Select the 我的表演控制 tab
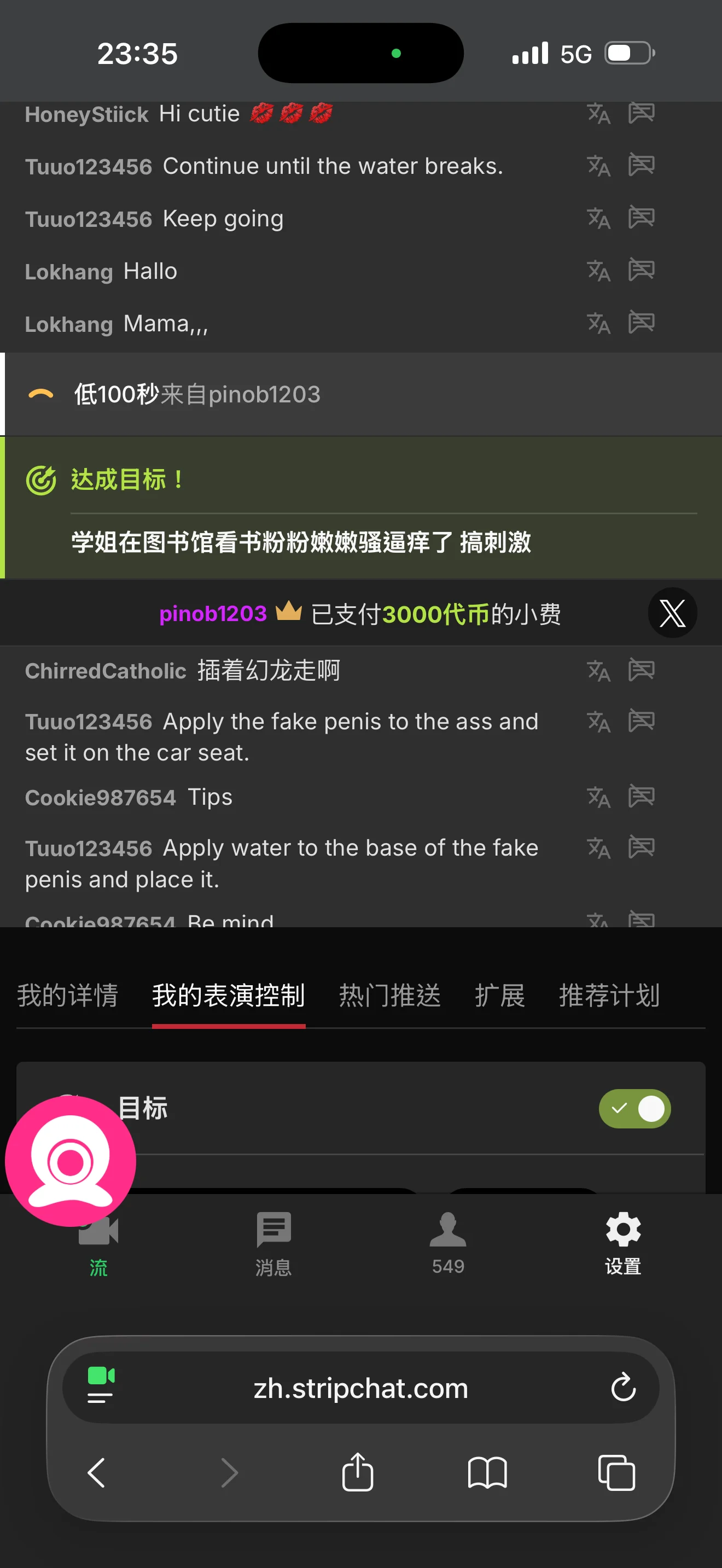The image size is (722, 1568). pyautogui.click(x=228, y=995)
